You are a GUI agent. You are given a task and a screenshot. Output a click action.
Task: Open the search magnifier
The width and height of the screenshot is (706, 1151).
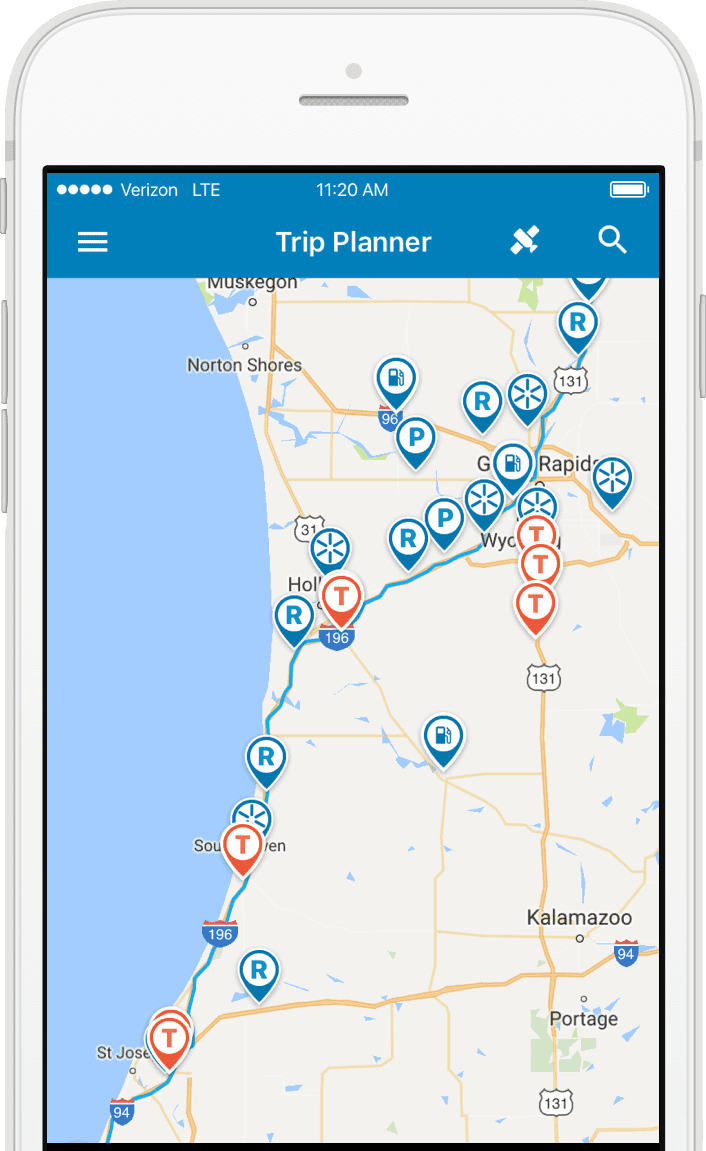612,241
